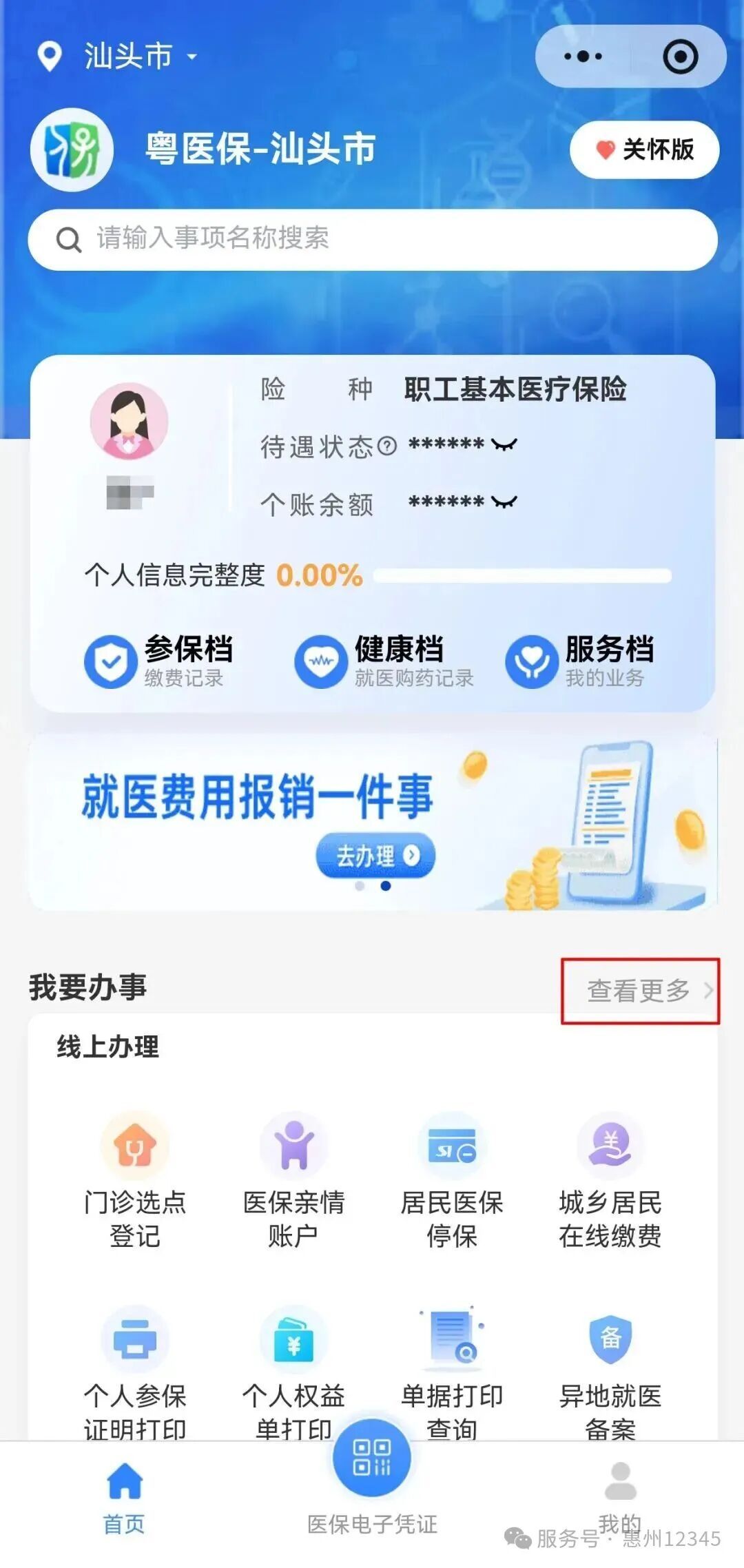Reveal hidden 待遇状态 value
This screenshot has width=744, height=1568.
(x=504, y=445)
